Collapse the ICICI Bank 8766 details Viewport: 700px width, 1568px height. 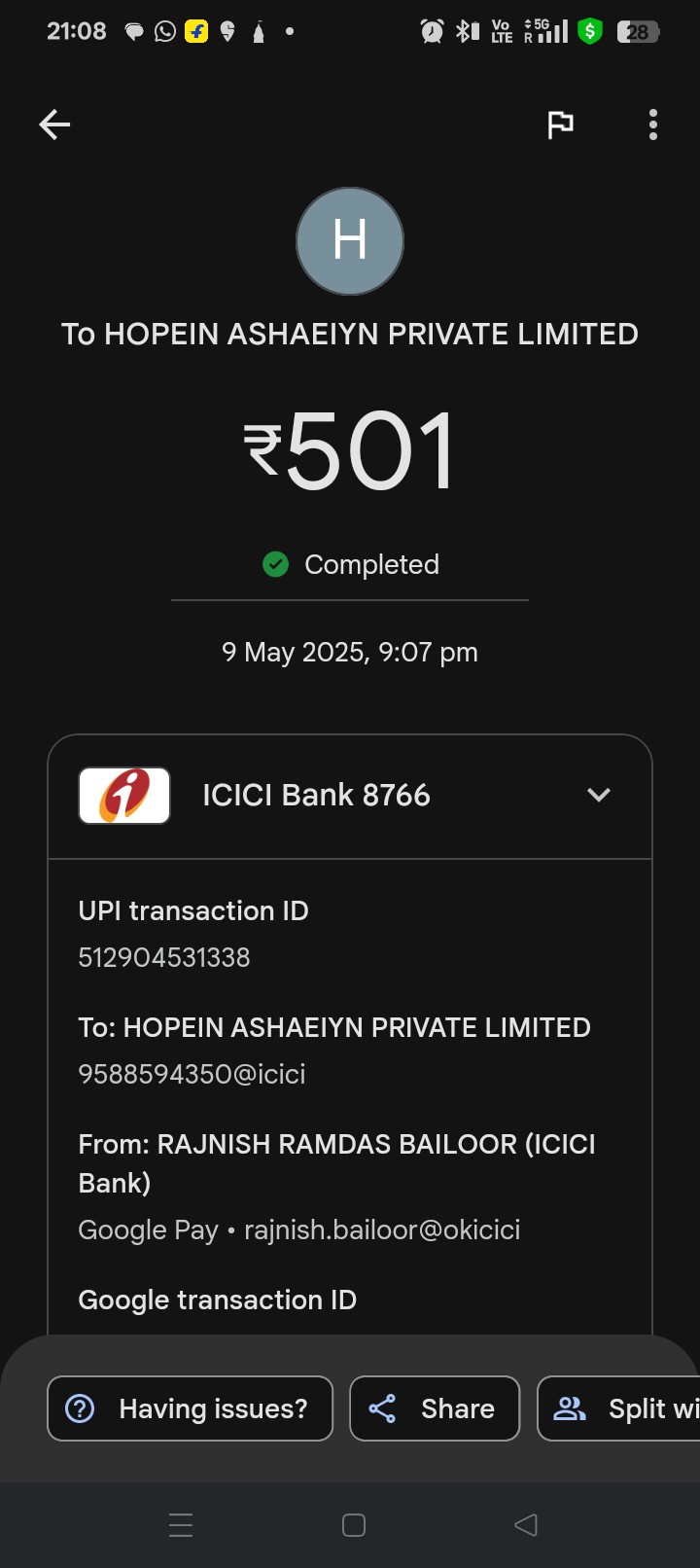click(x=599, y=795)
